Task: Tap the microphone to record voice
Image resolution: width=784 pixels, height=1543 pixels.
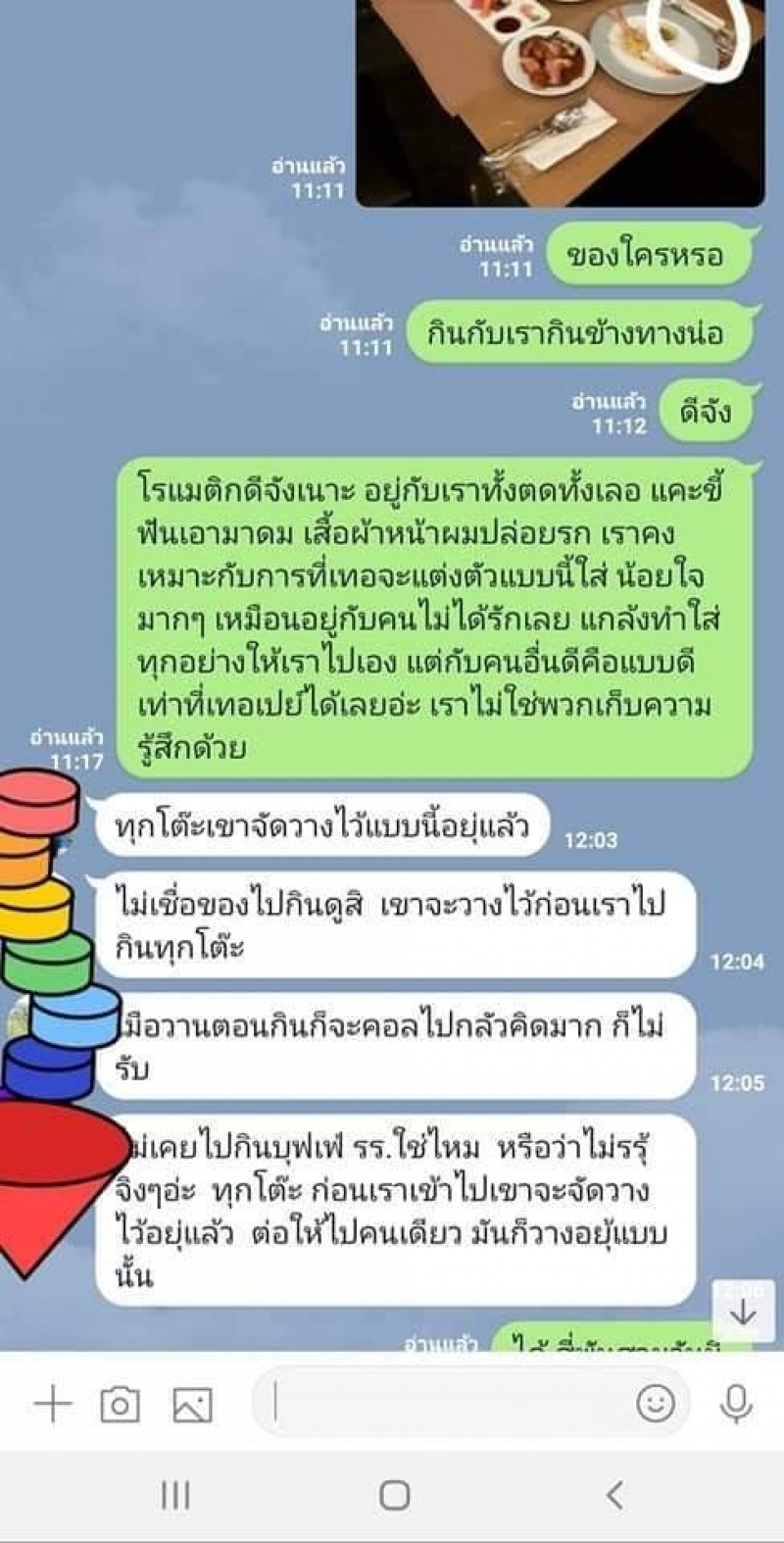Action: [x=735, y=1404]
